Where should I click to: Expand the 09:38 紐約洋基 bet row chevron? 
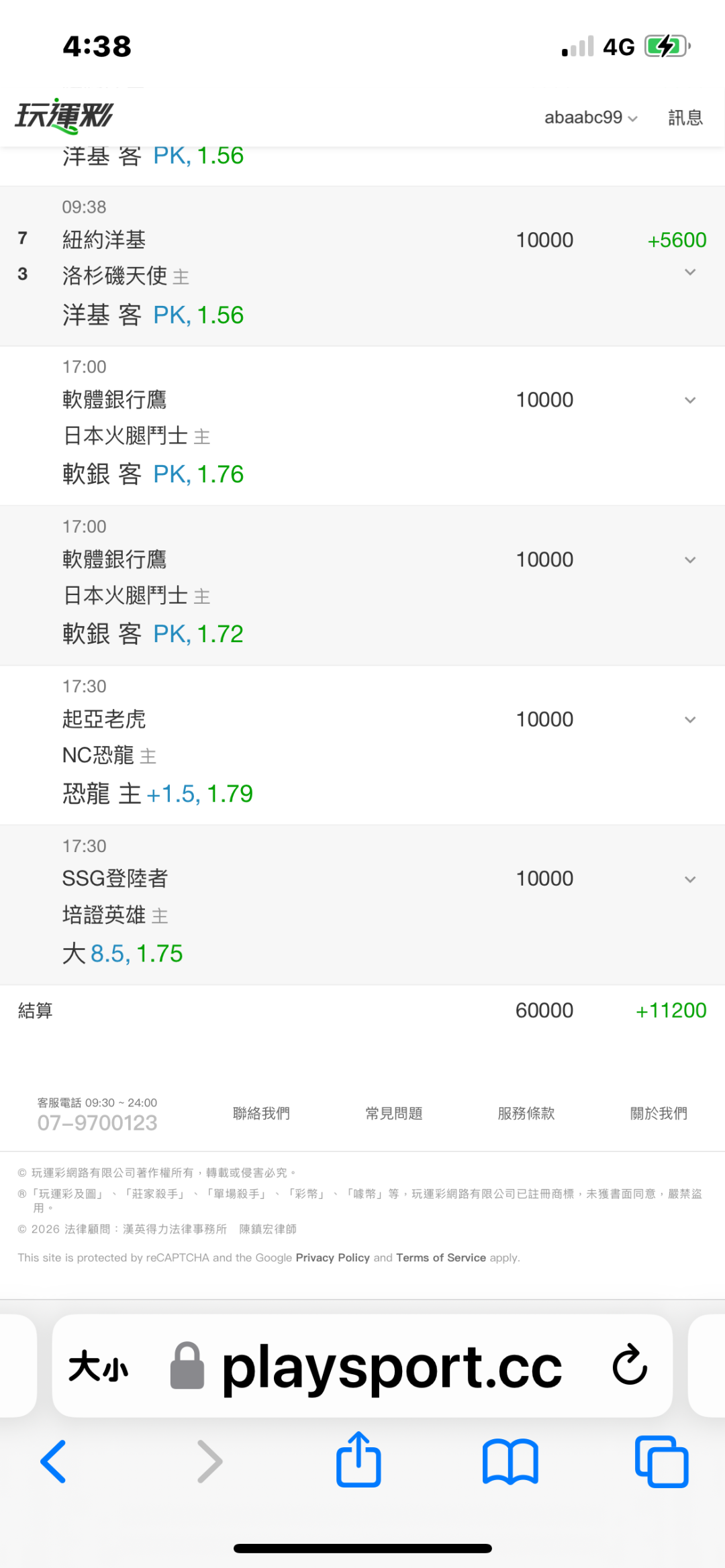pyautogui.click(x=690, y=272)
